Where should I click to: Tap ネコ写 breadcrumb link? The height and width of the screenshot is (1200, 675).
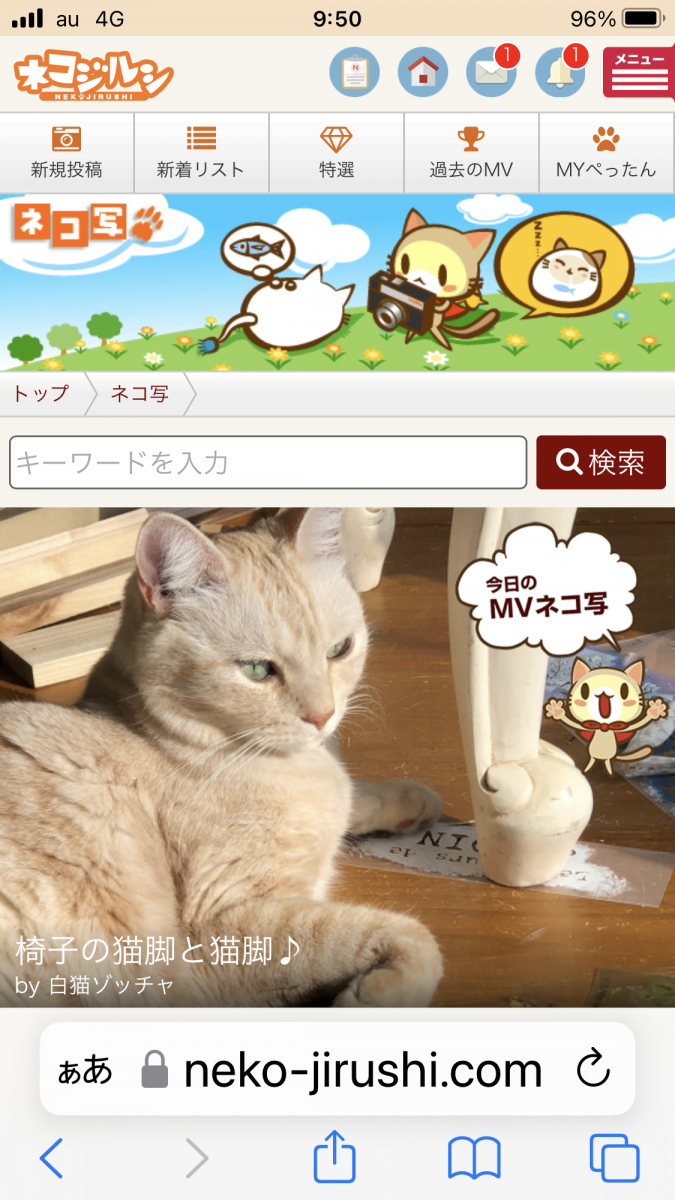click(x=139, y=394)
